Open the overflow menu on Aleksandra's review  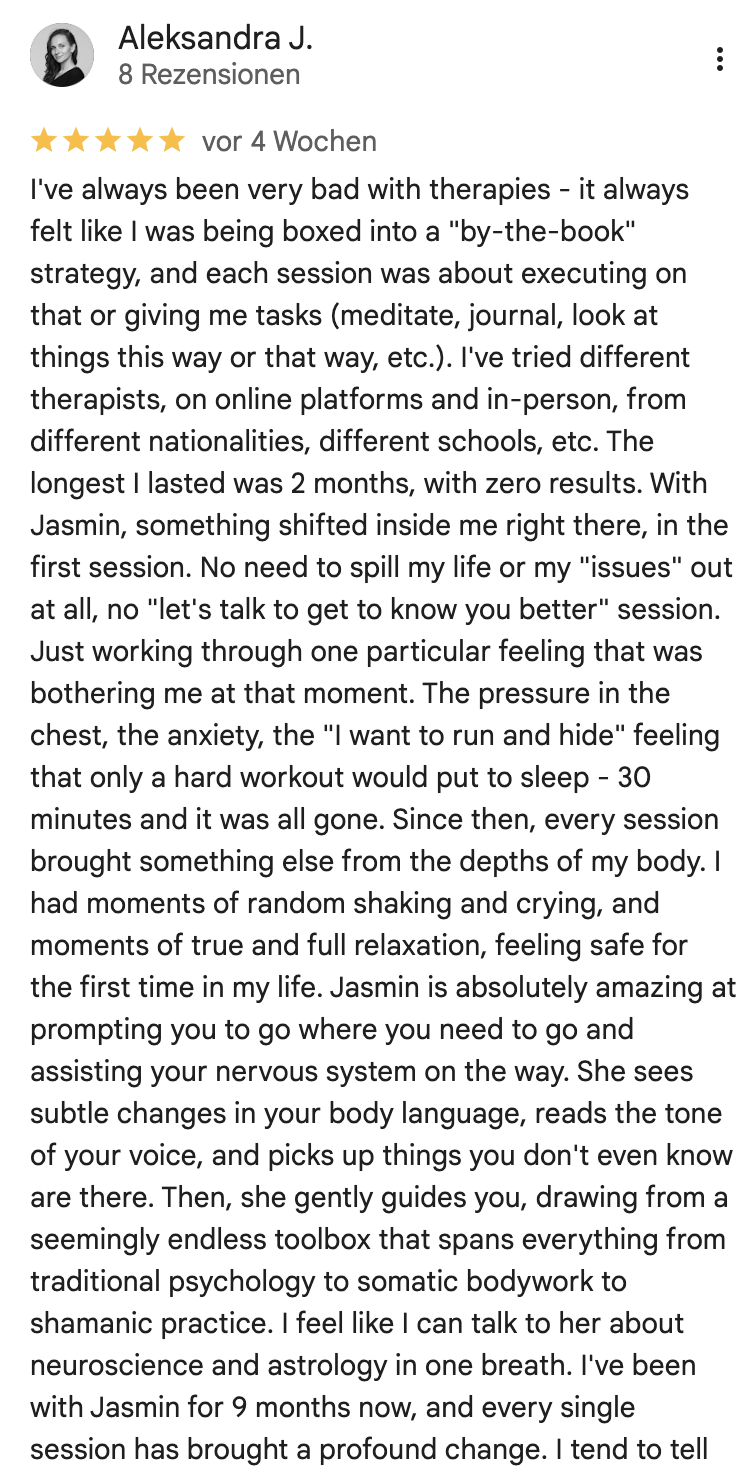pyautogui.click(x=719, y=59)
